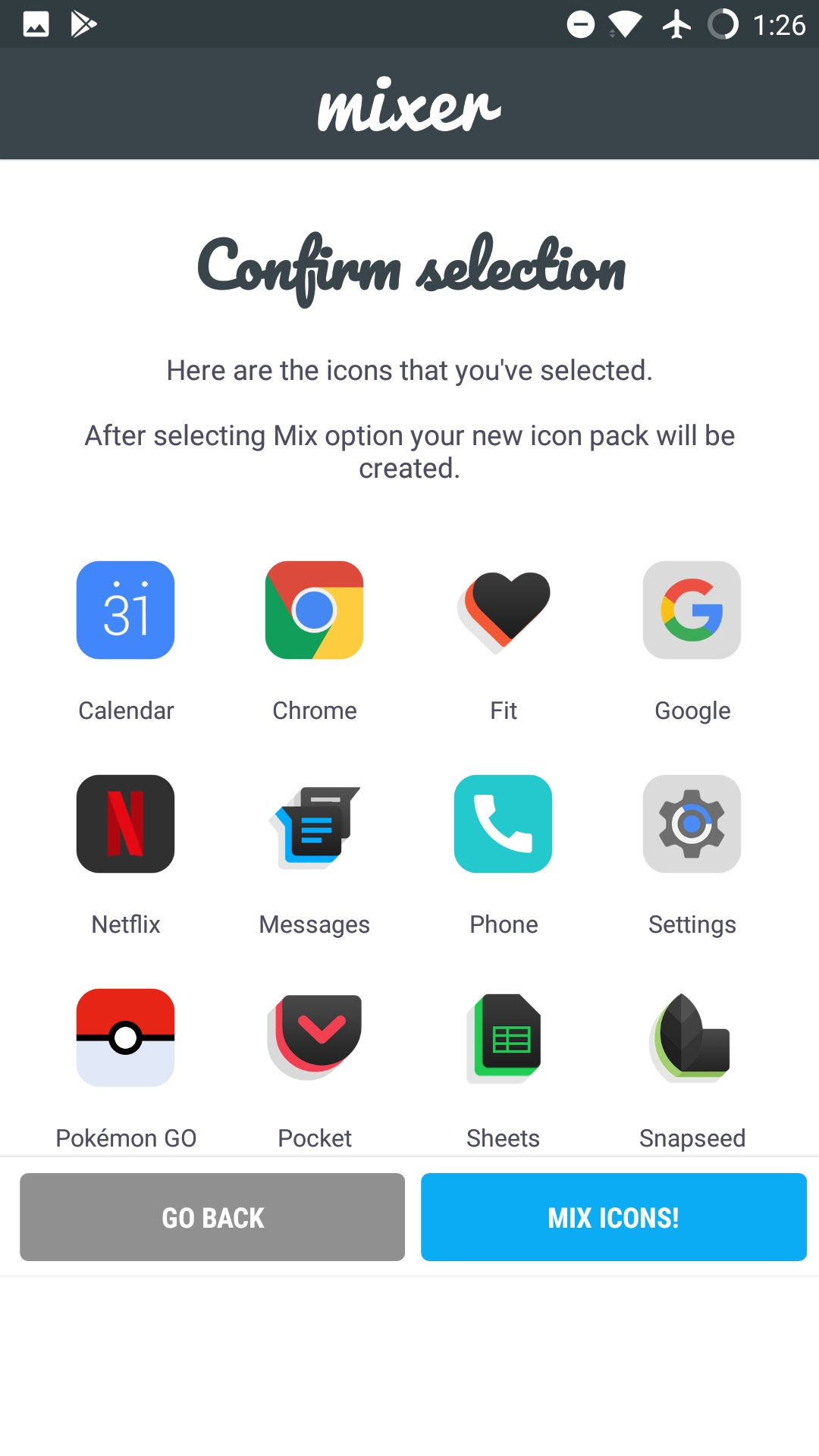The height and width of the screenshot is (1456, 819).
Task: Select the Calendar icon
Action: [125, 610]
